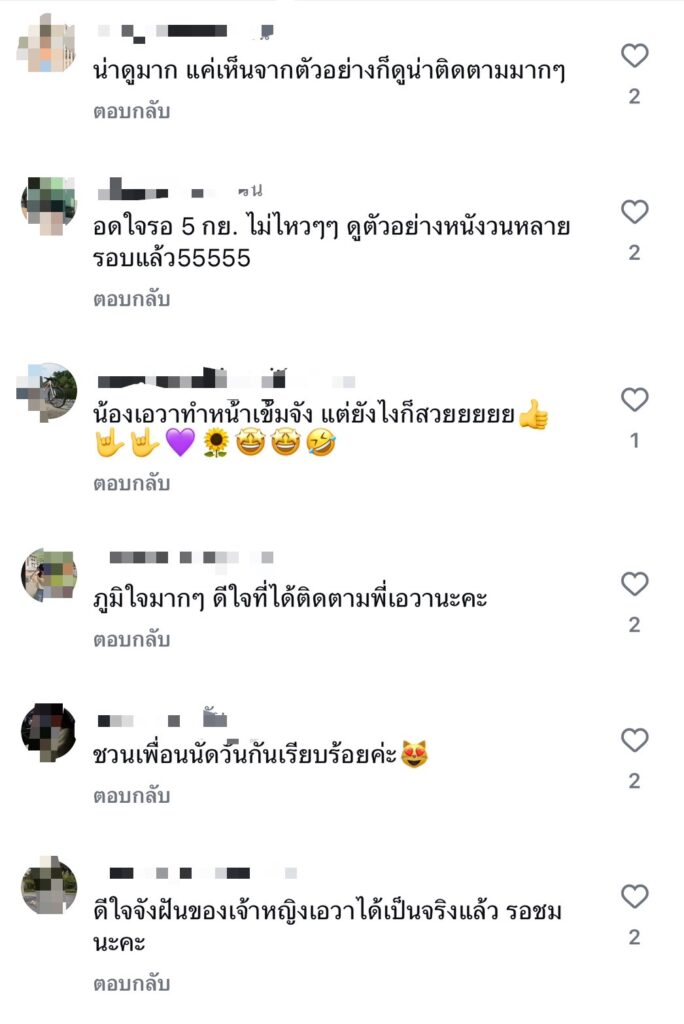This screenshot has height=1024, width=684.
Task: Reply to the comment starting with ชวนเพื่อนนัดวันกัน
Action: point(132,796)
